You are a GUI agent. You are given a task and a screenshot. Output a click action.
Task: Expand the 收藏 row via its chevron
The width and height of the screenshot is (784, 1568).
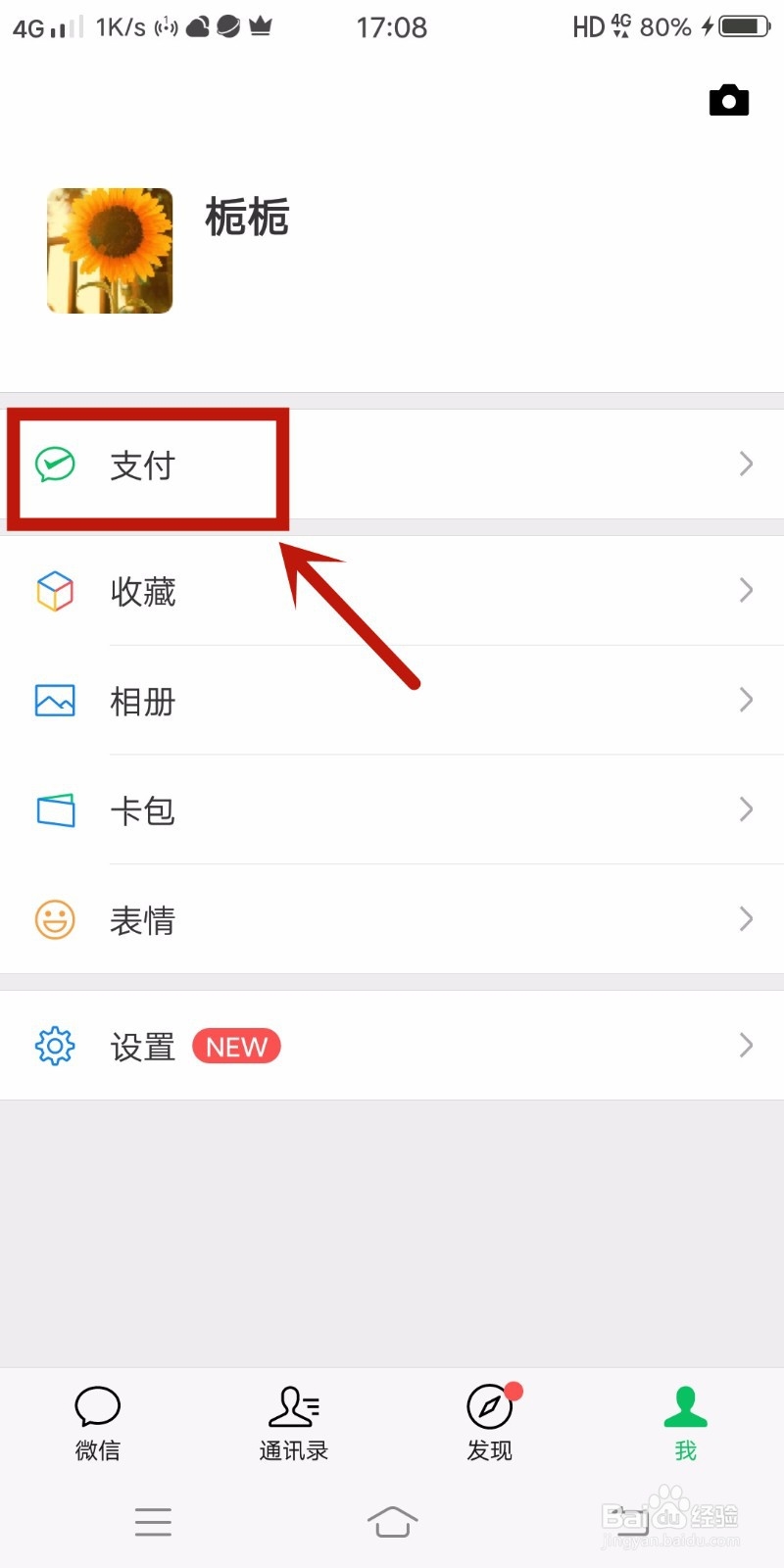(x=746, y=591)
